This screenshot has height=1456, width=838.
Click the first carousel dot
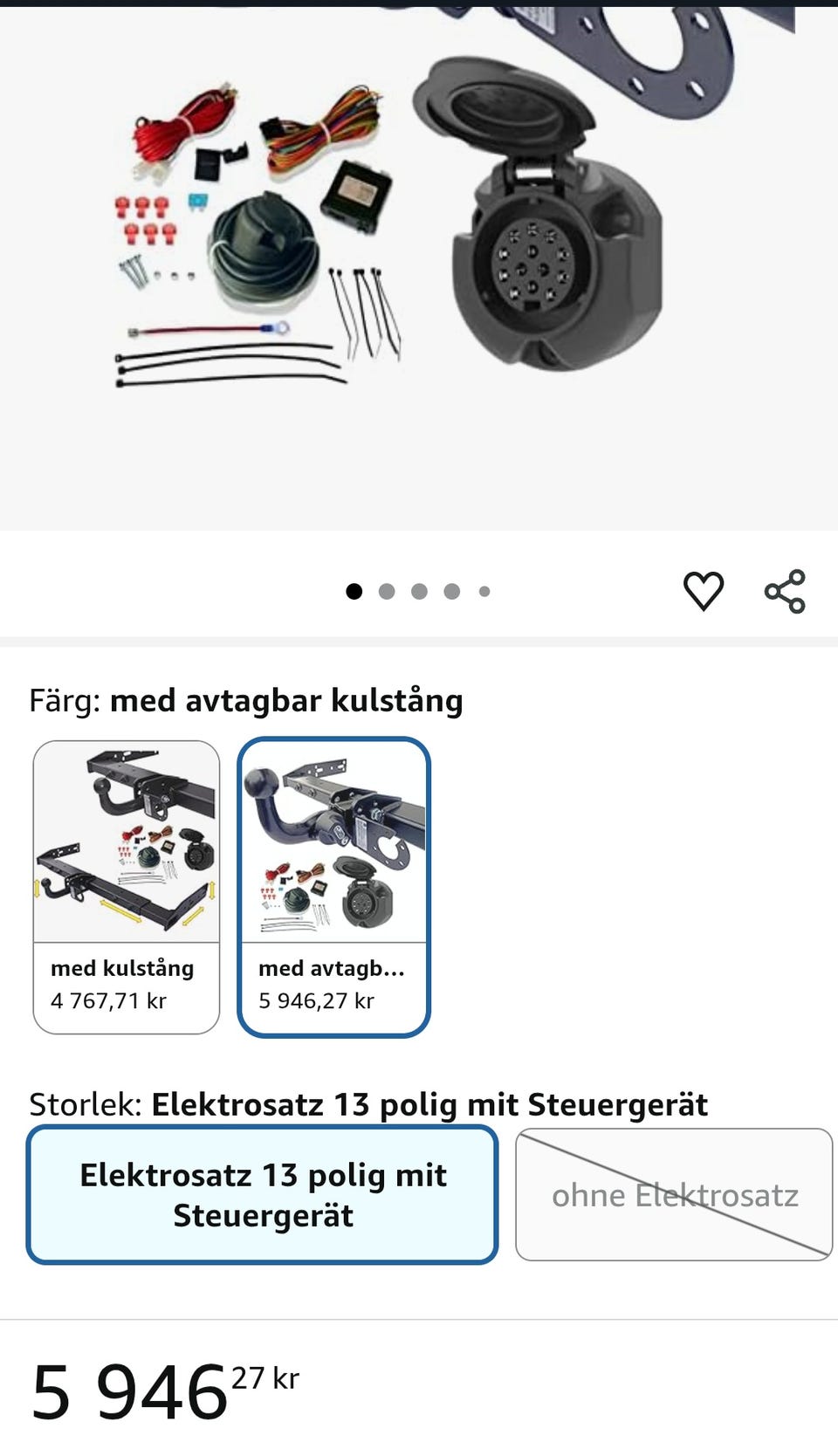click(356, 591)
